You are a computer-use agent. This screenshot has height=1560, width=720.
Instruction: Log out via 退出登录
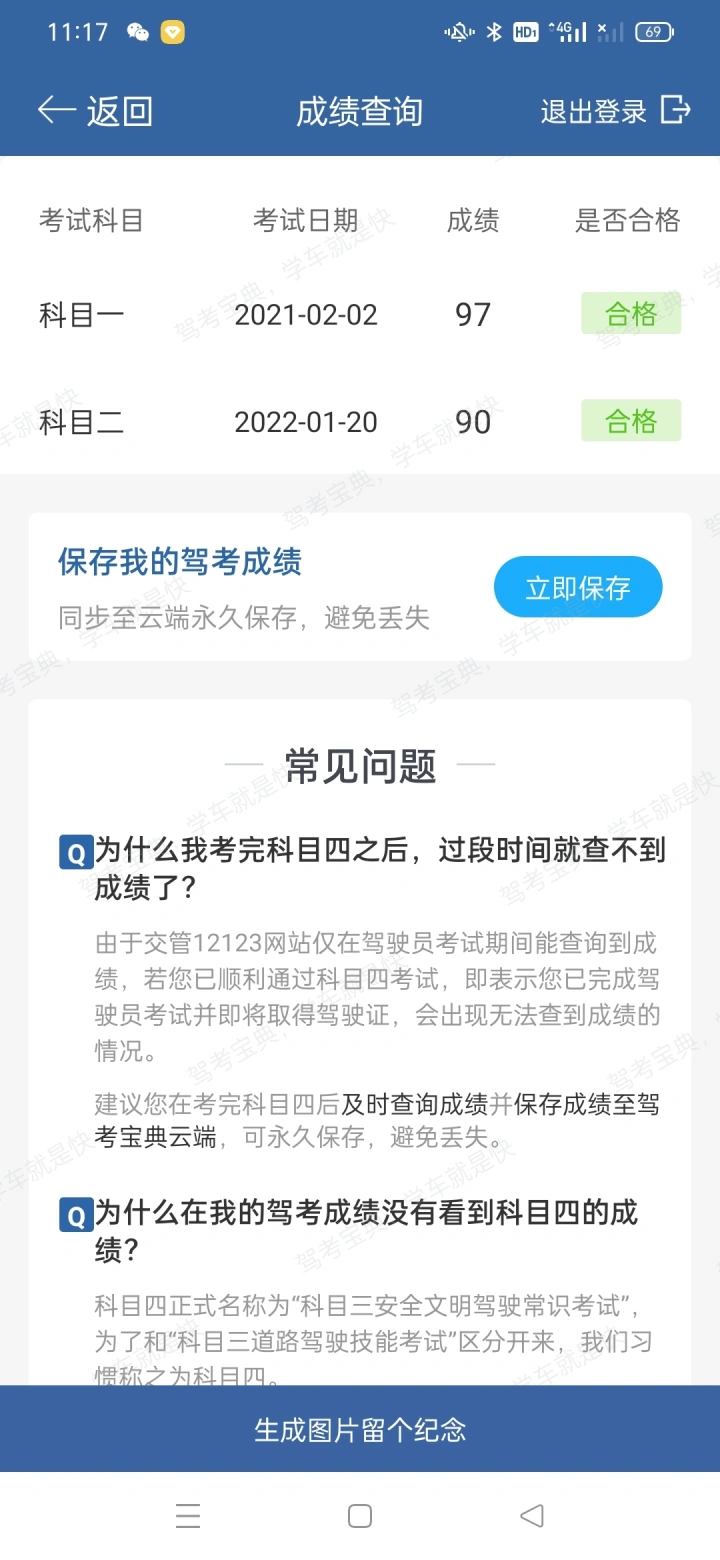coord(616,111)
